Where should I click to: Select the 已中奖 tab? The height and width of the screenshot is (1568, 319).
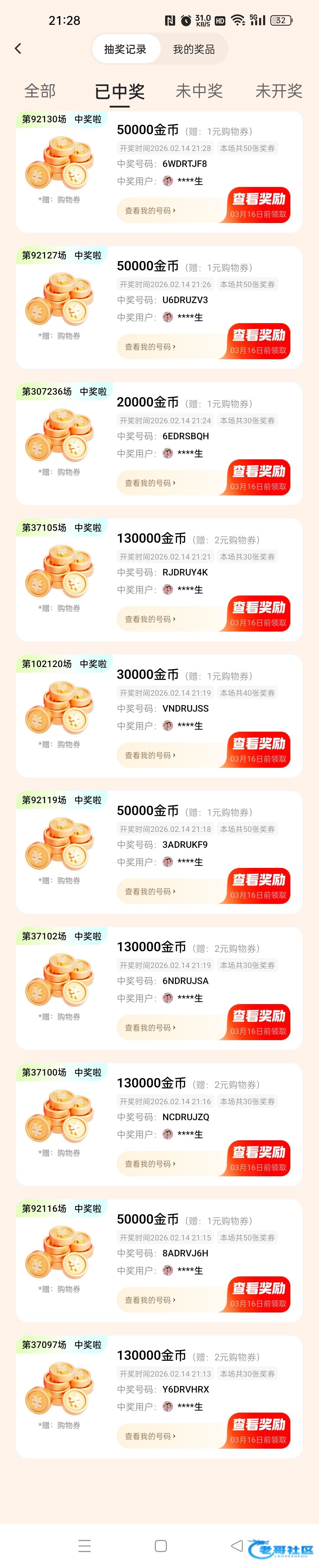pos(119,92)
